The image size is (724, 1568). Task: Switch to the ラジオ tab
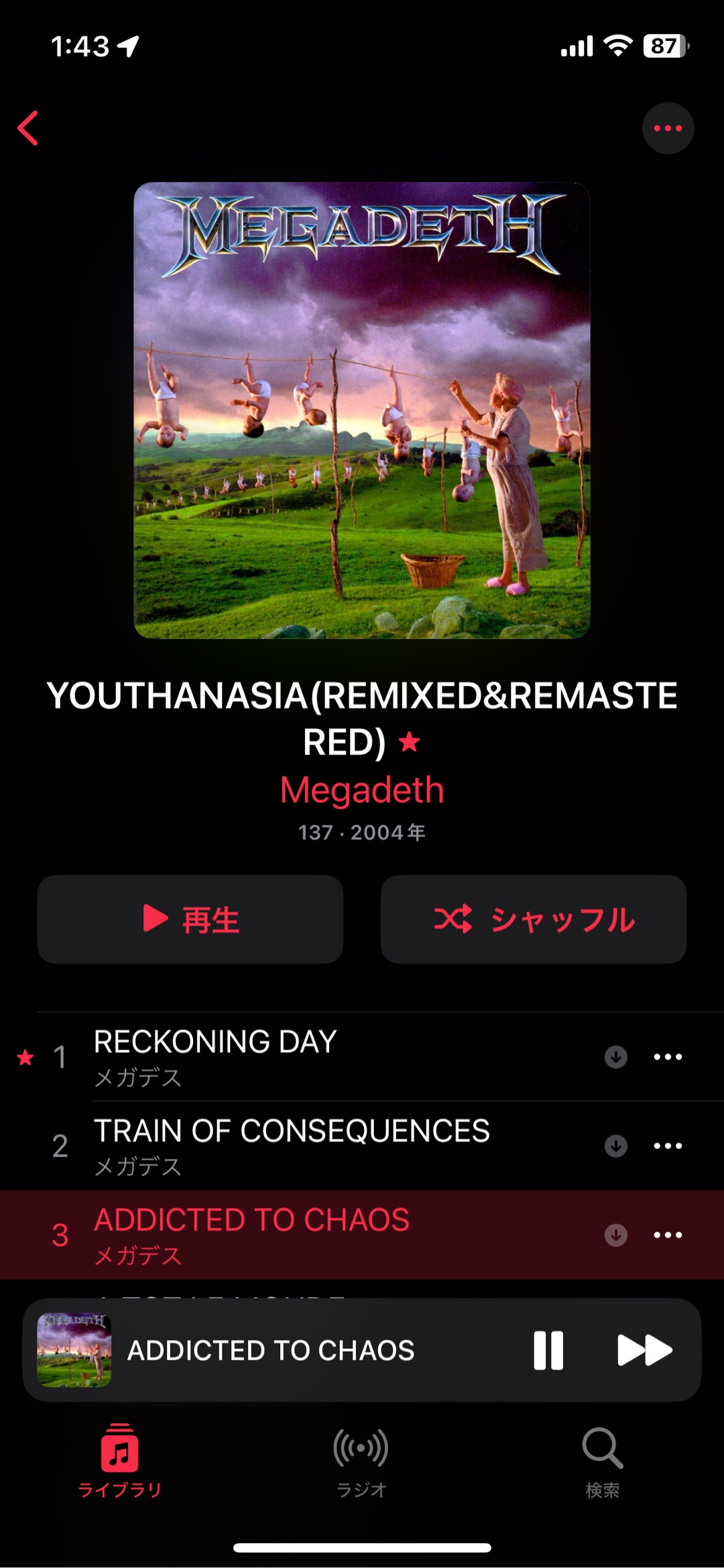point(361,1462)
